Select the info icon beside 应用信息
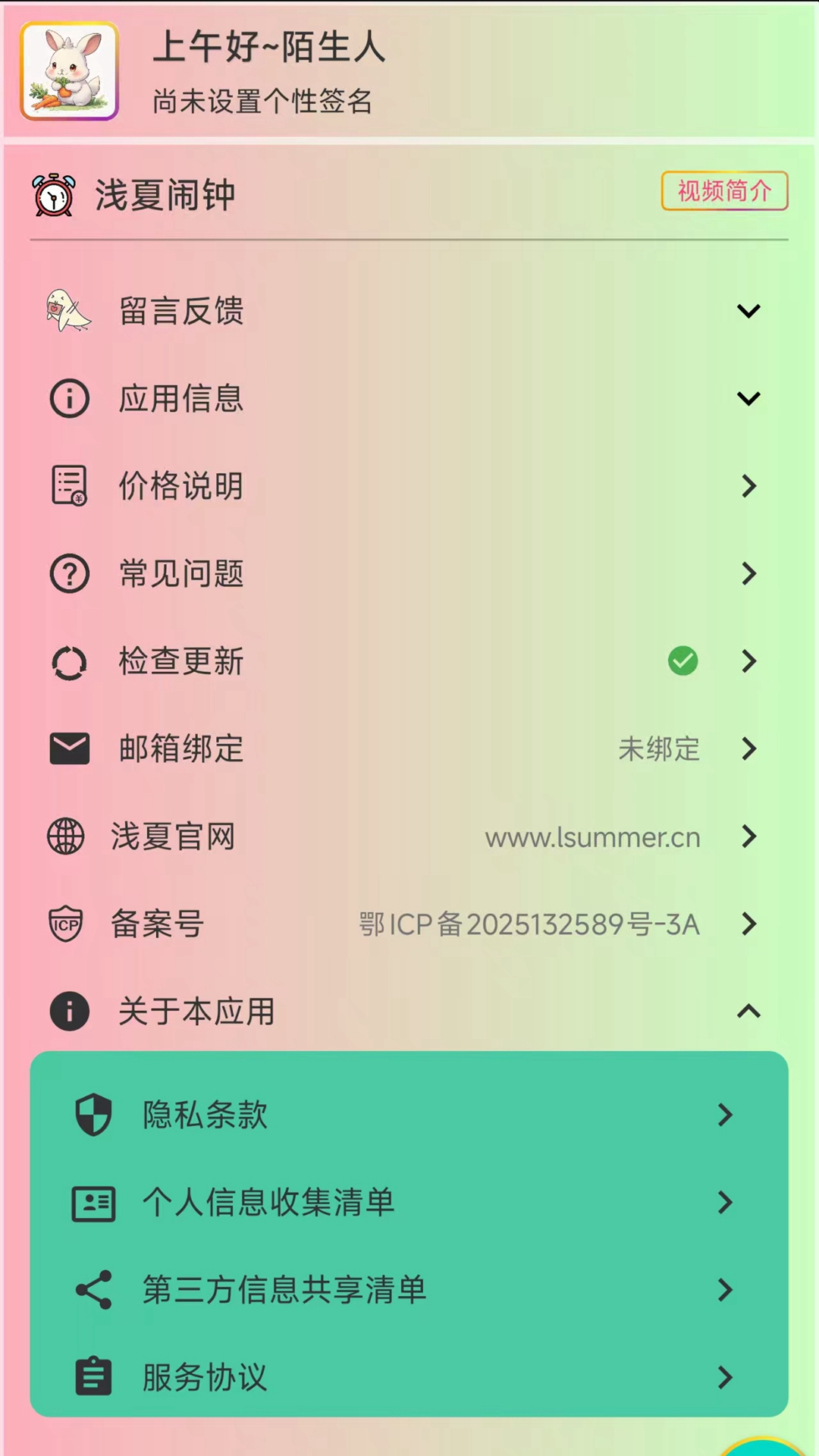The image size is (819, 1456). (69, 397)
